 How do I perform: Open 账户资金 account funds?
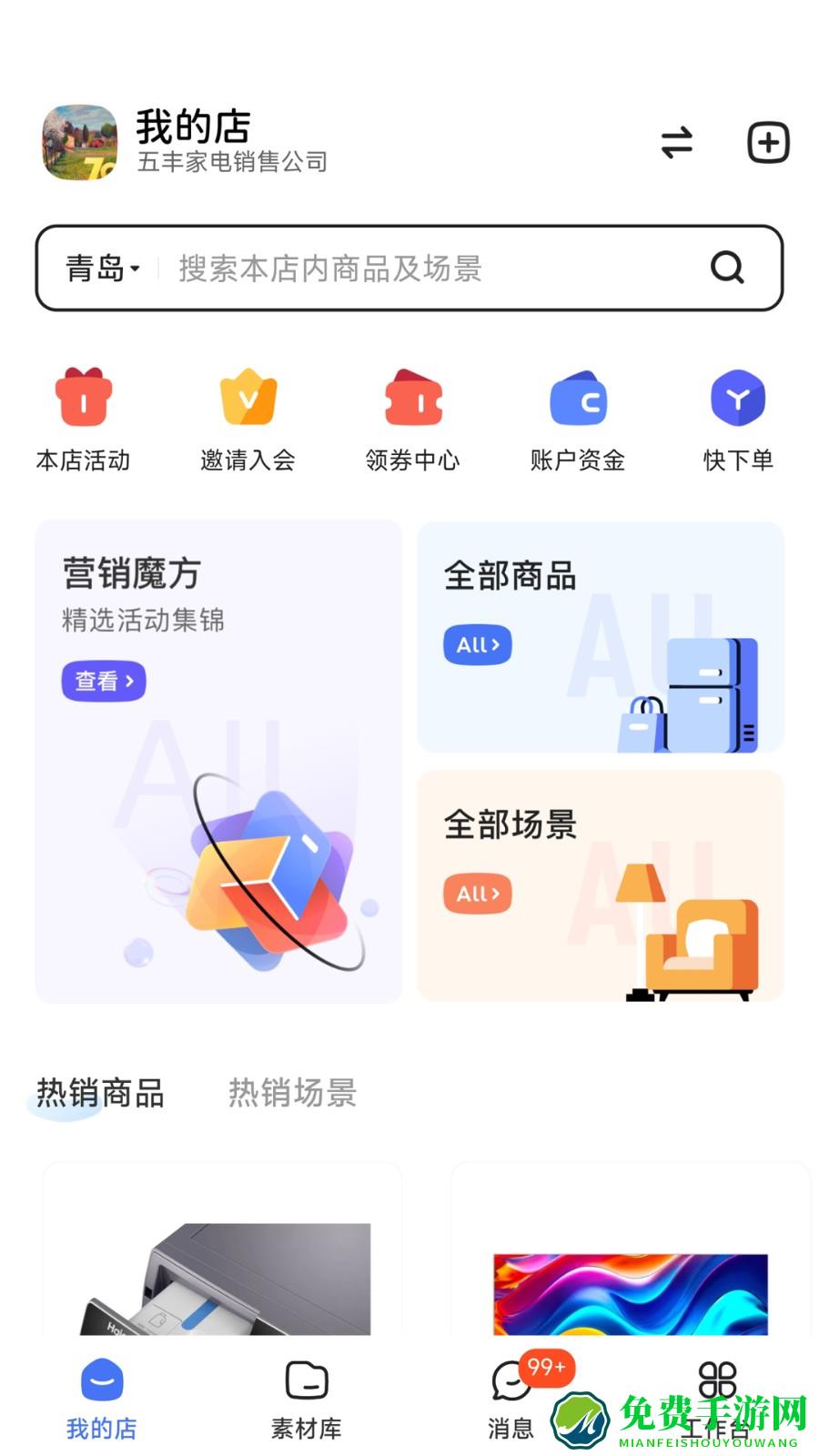point(575,419)
